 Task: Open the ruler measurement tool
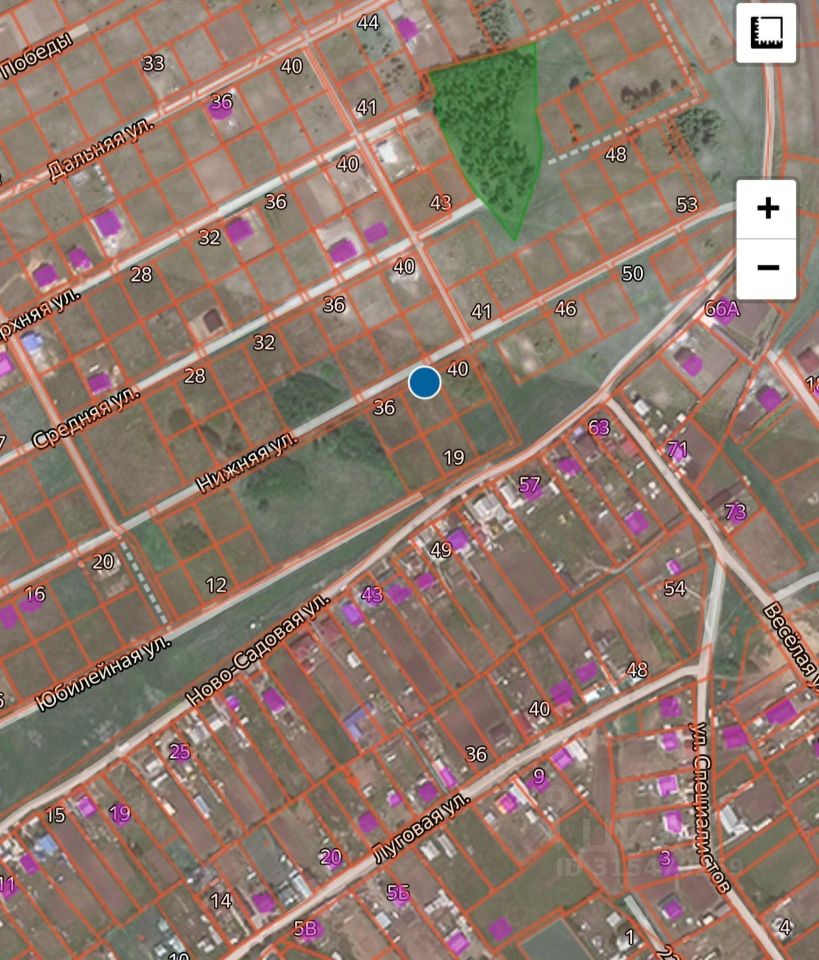click(766, 34)
